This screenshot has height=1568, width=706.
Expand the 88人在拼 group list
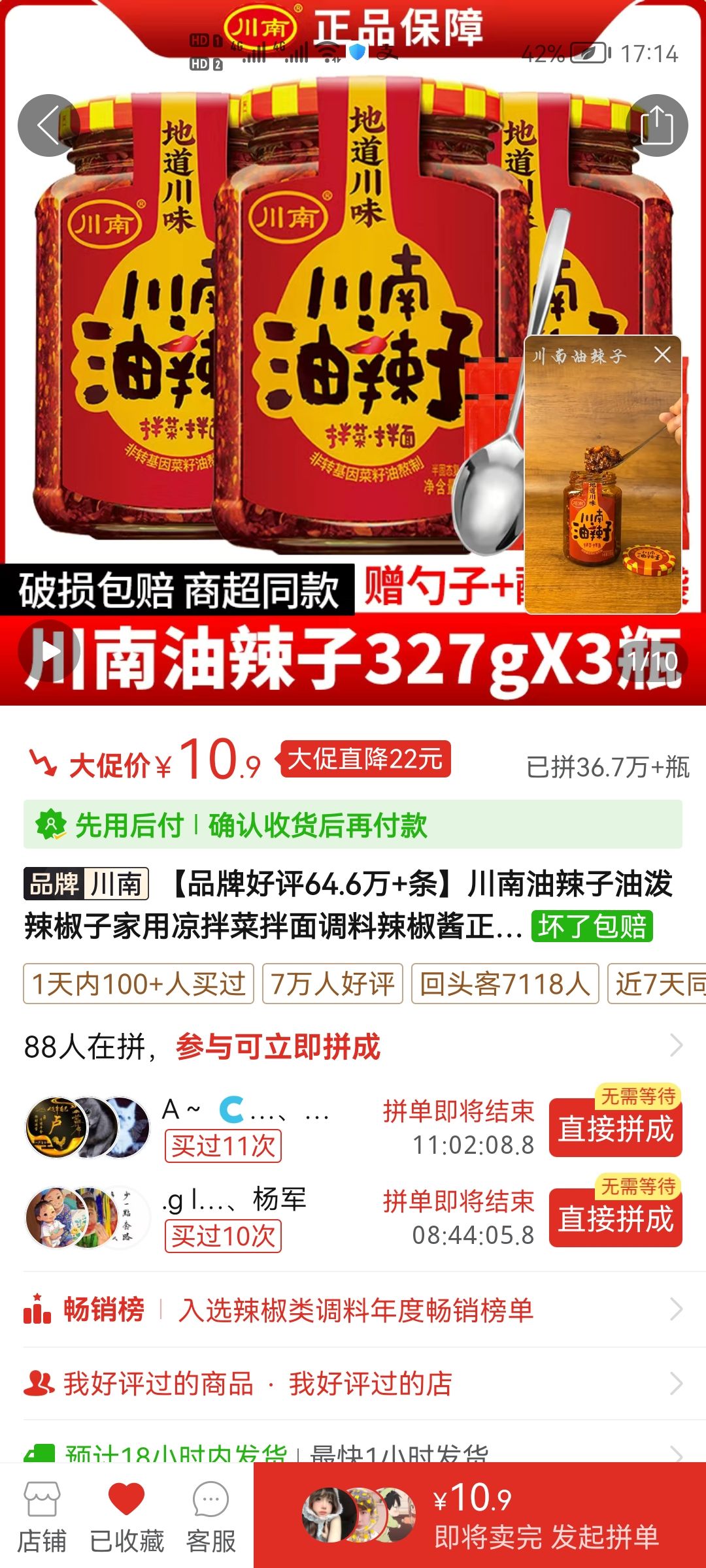(676, 1046)
